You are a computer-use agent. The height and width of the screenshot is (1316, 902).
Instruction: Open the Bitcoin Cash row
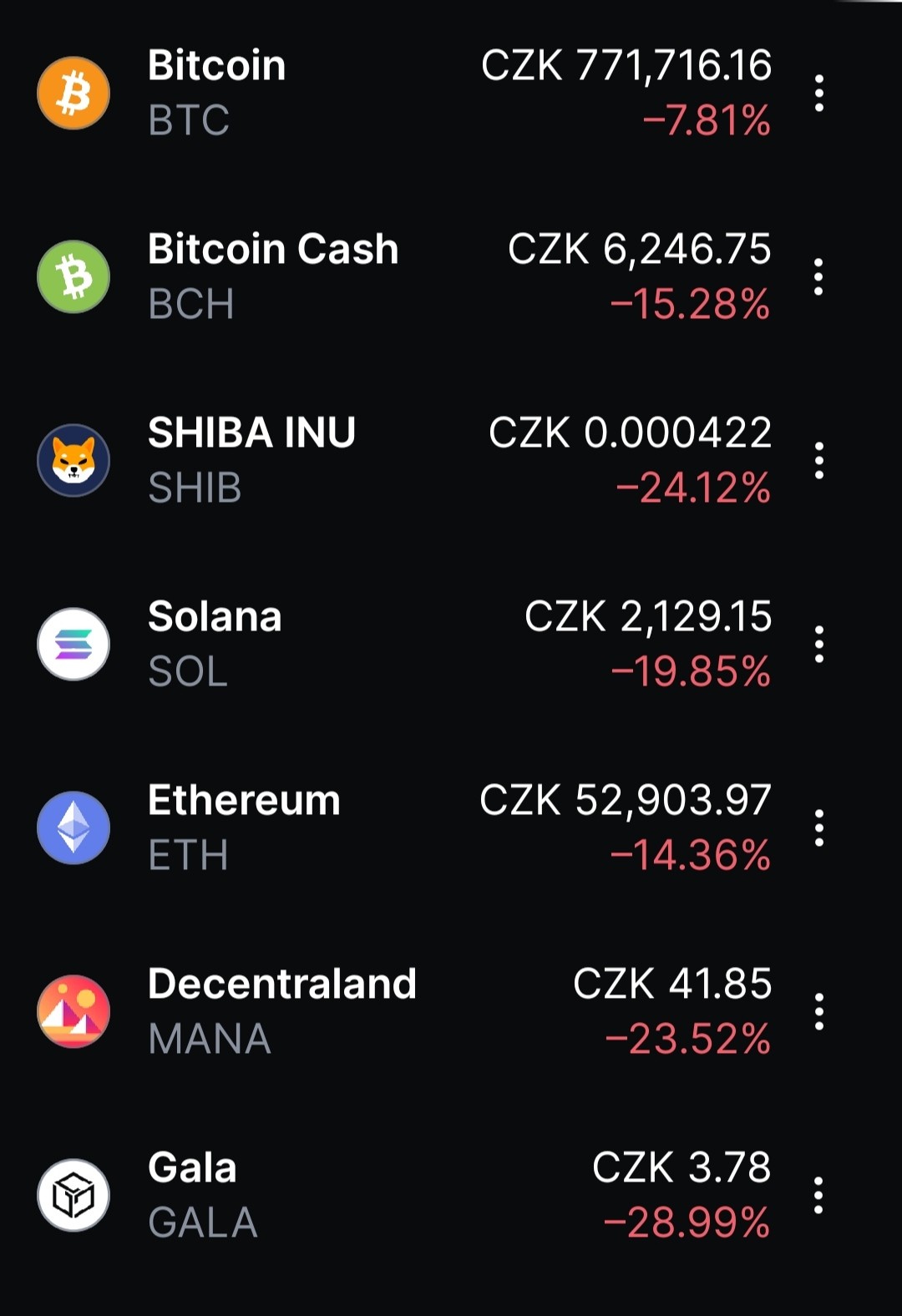point(404,276)
